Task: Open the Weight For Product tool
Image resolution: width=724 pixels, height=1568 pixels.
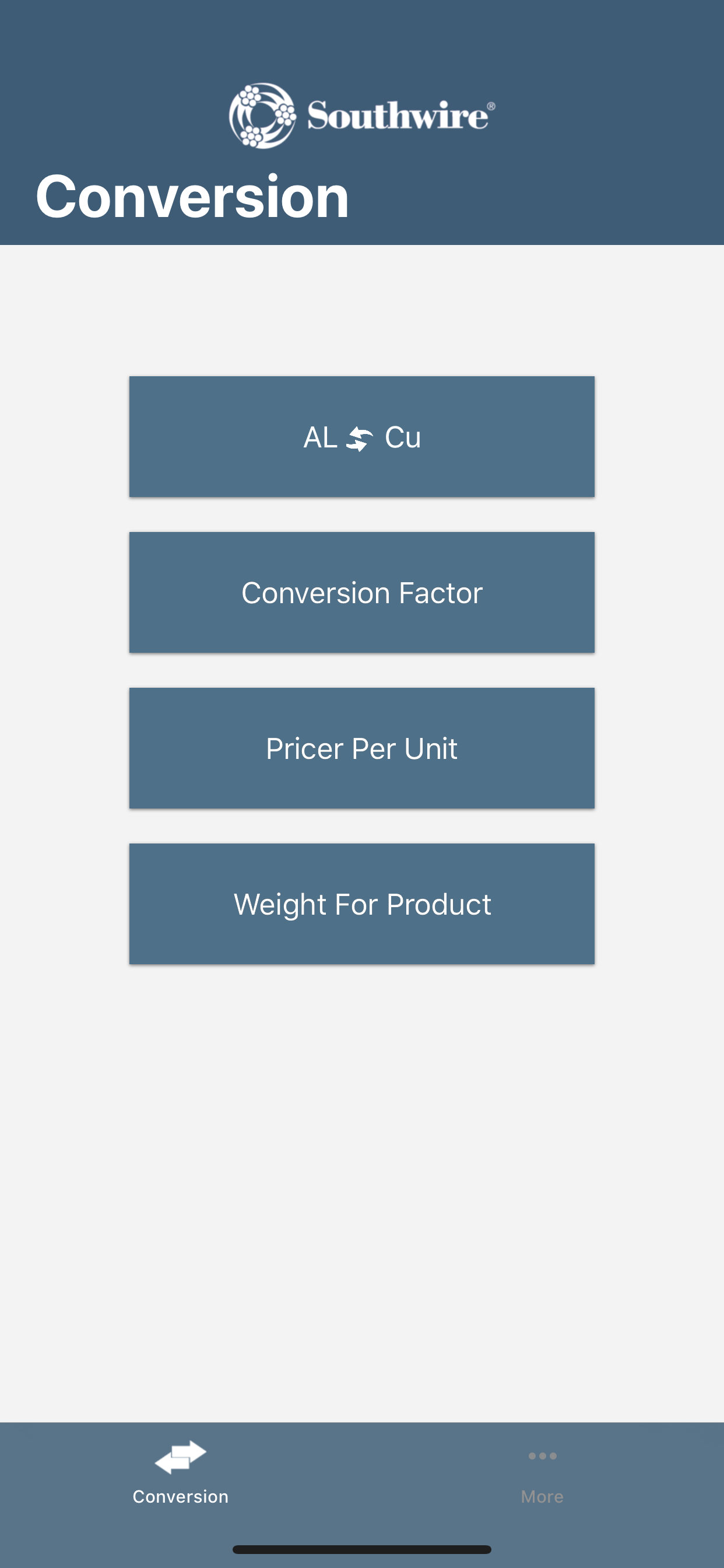Action: coord(361,904)
